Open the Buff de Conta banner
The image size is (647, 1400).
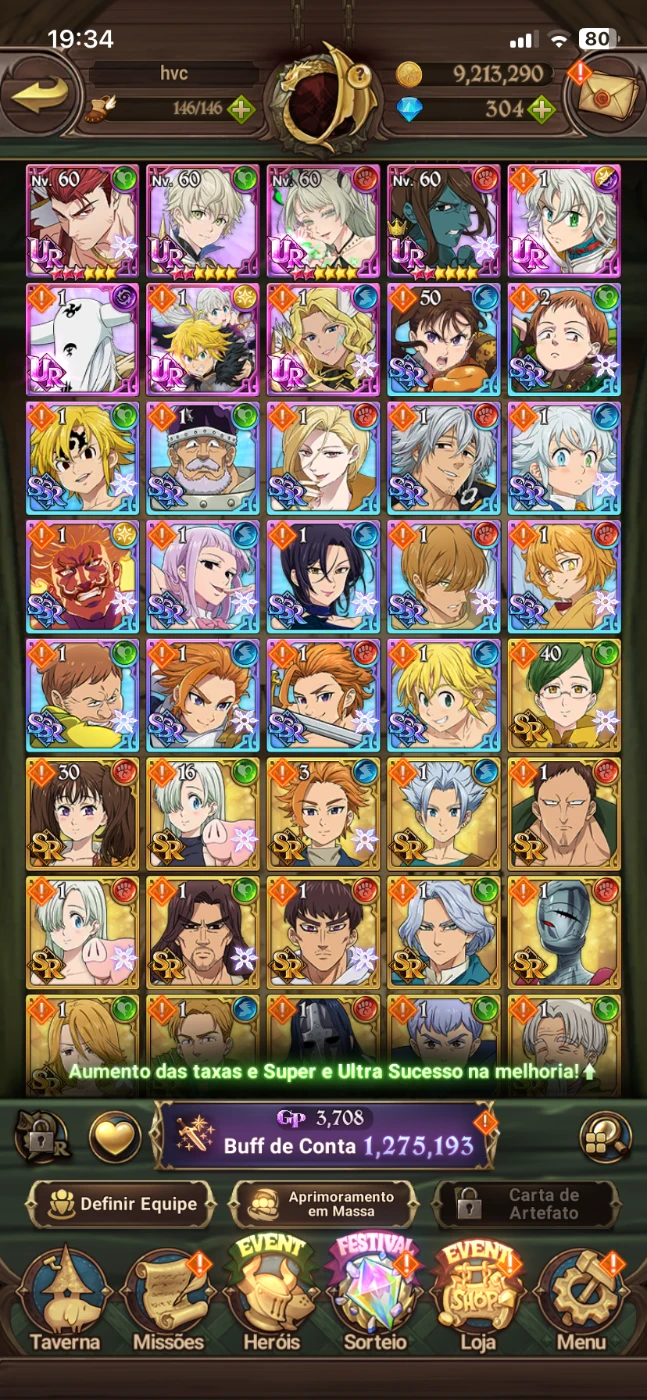tap(323, 1134)
